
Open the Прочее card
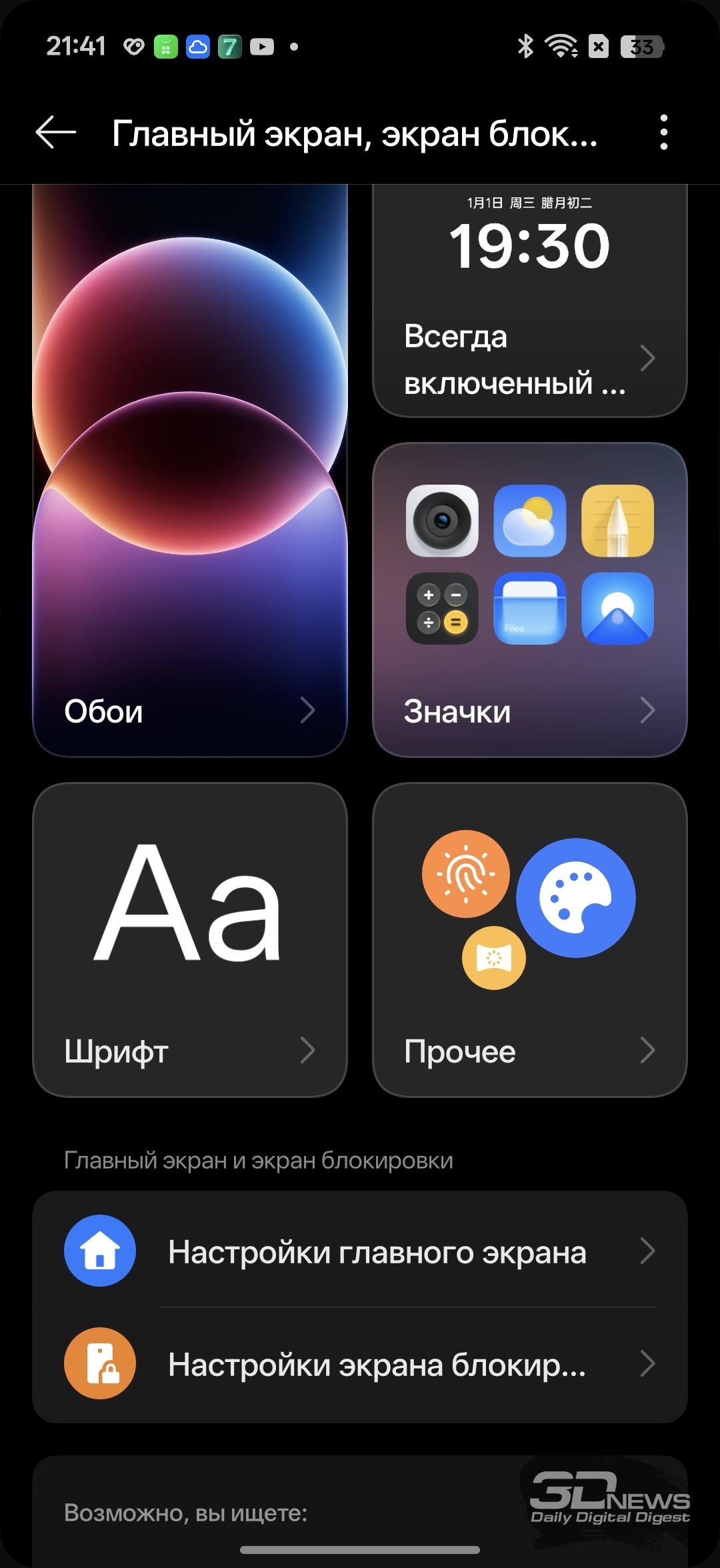[529, 940]
